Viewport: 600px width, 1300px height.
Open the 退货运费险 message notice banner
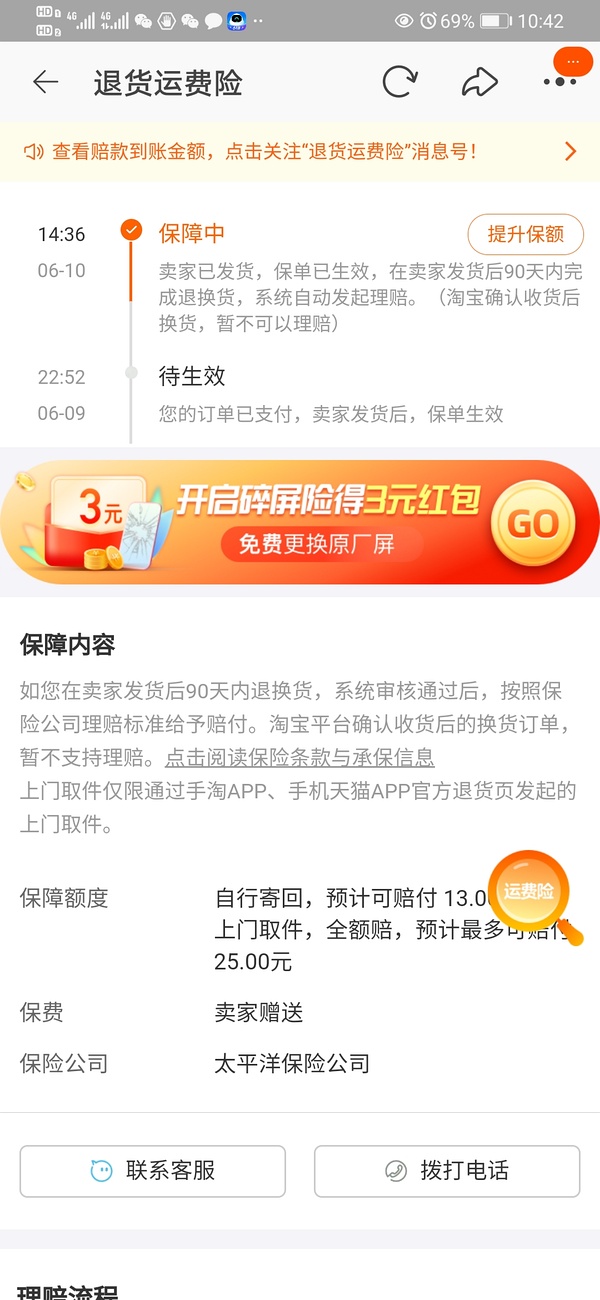[300, 152]
